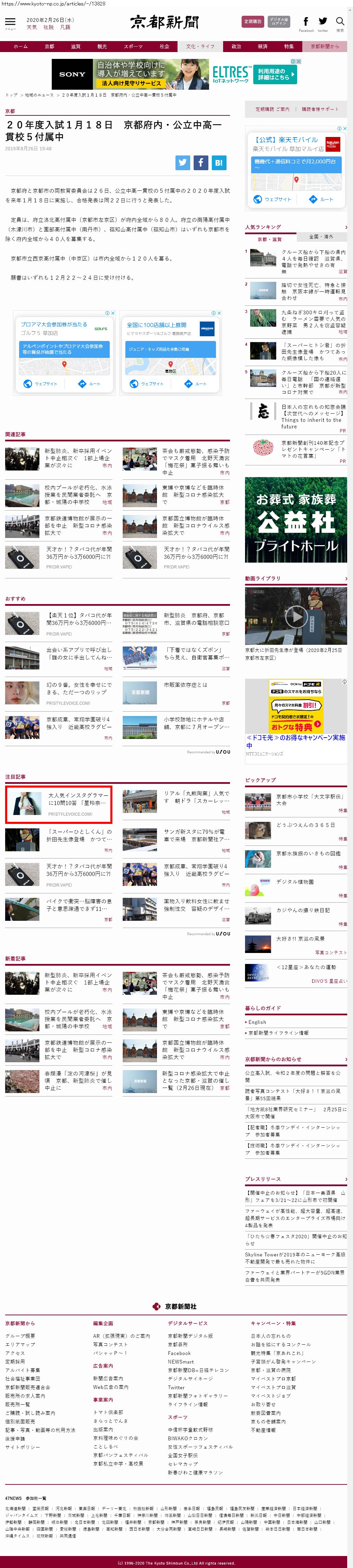Select the スポーツ nav tab

pos(133,46)
